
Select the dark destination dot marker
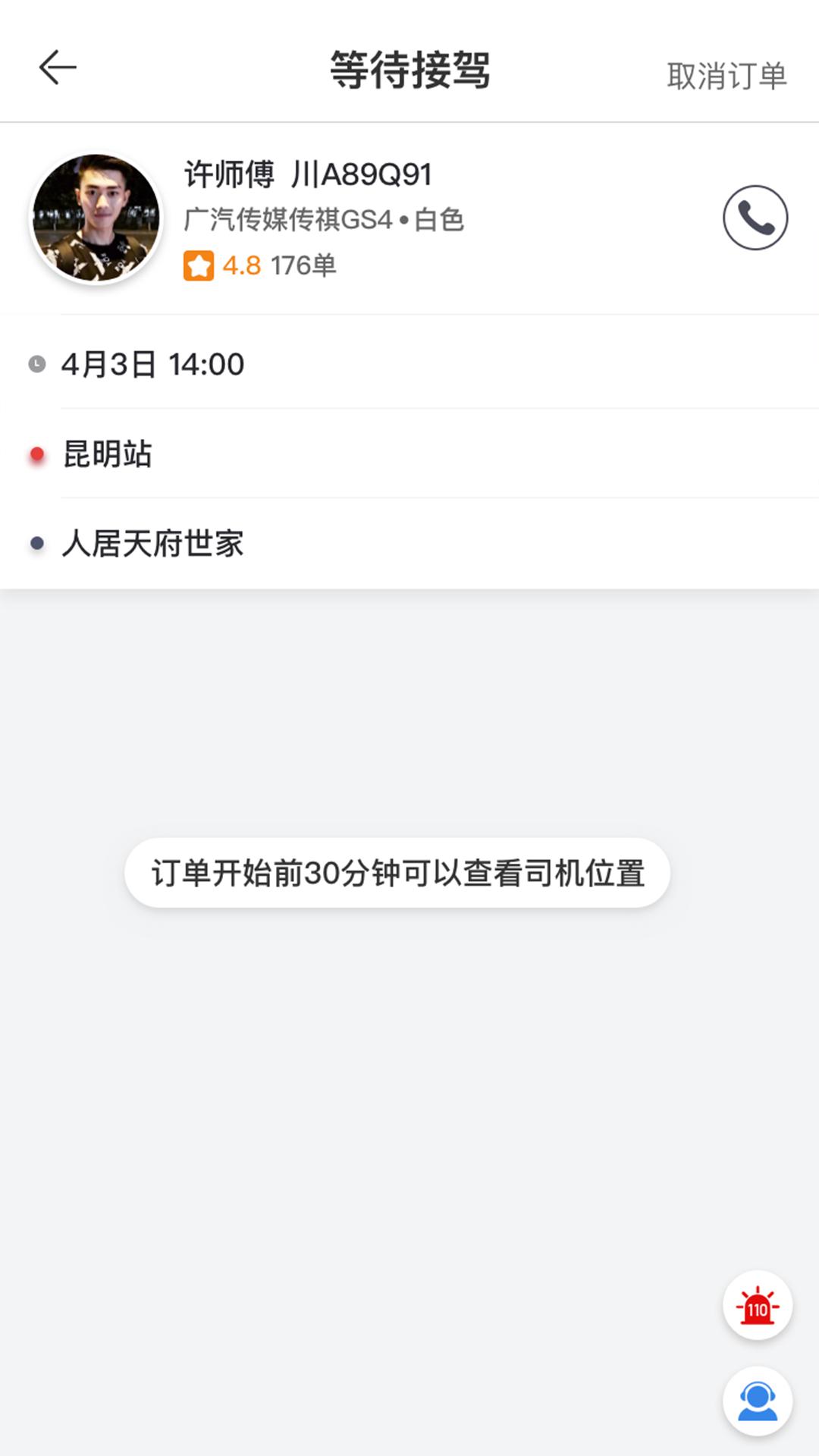[35, 543]
